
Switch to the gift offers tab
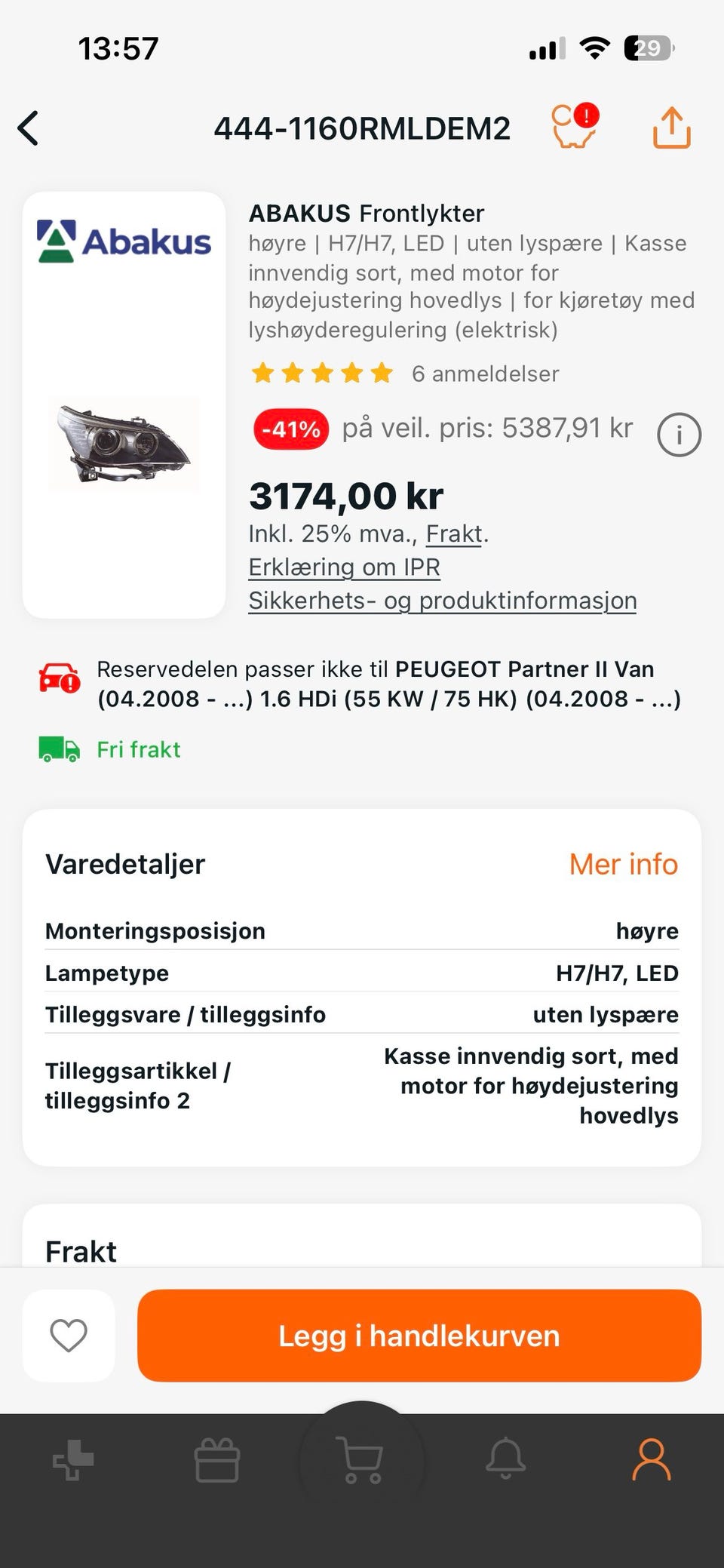pos(217,1459)
